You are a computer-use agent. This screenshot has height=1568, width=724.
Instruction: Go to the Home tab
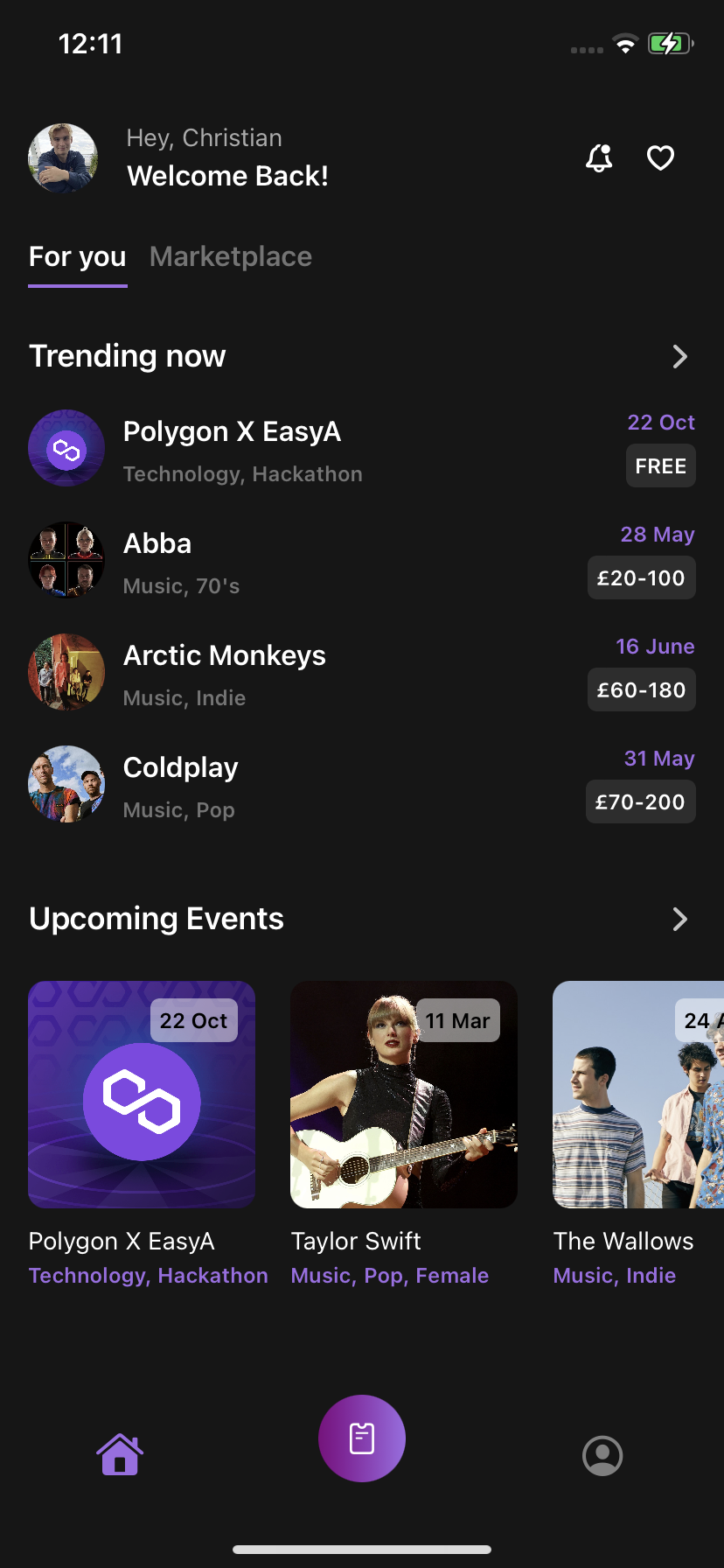pos(120,1455)
